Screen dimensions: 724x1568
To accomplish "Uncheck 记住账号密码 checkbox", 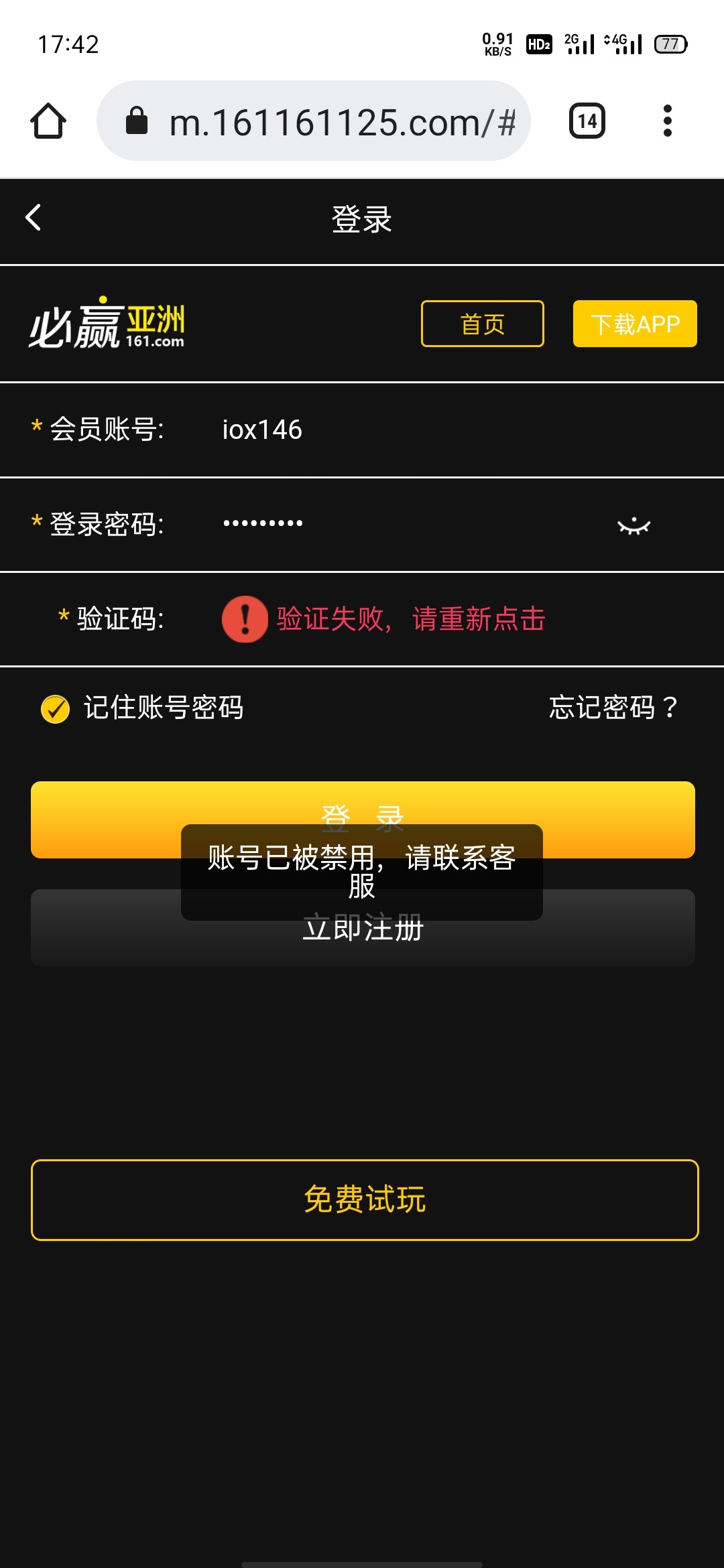I will (55, 708).
